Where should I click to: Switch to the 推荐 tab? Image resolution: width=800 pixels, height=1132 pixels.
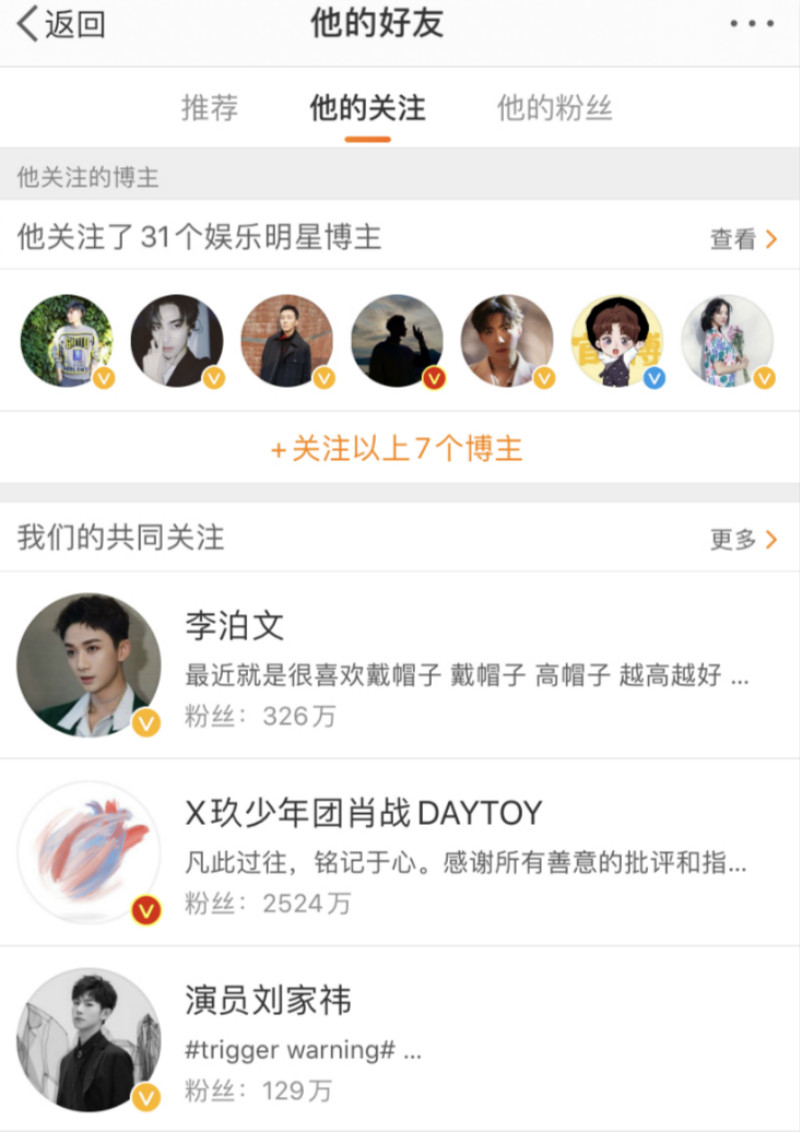pyautogui.click(x=209, y=108)
